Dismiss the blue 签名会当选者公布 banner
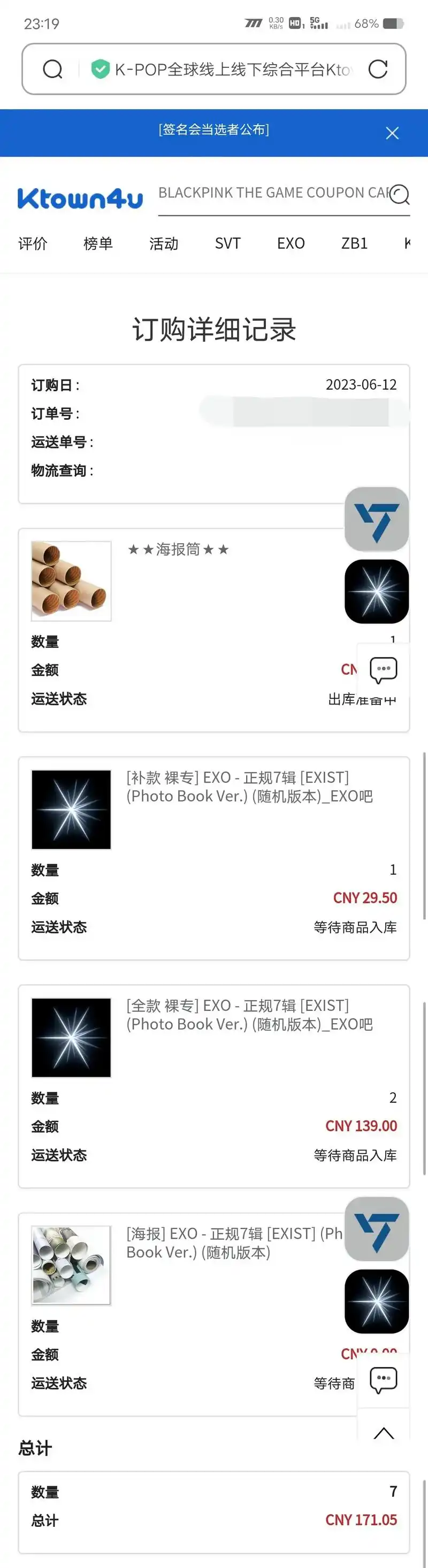Screen dimensions: 428x1568 click(392, 133)
